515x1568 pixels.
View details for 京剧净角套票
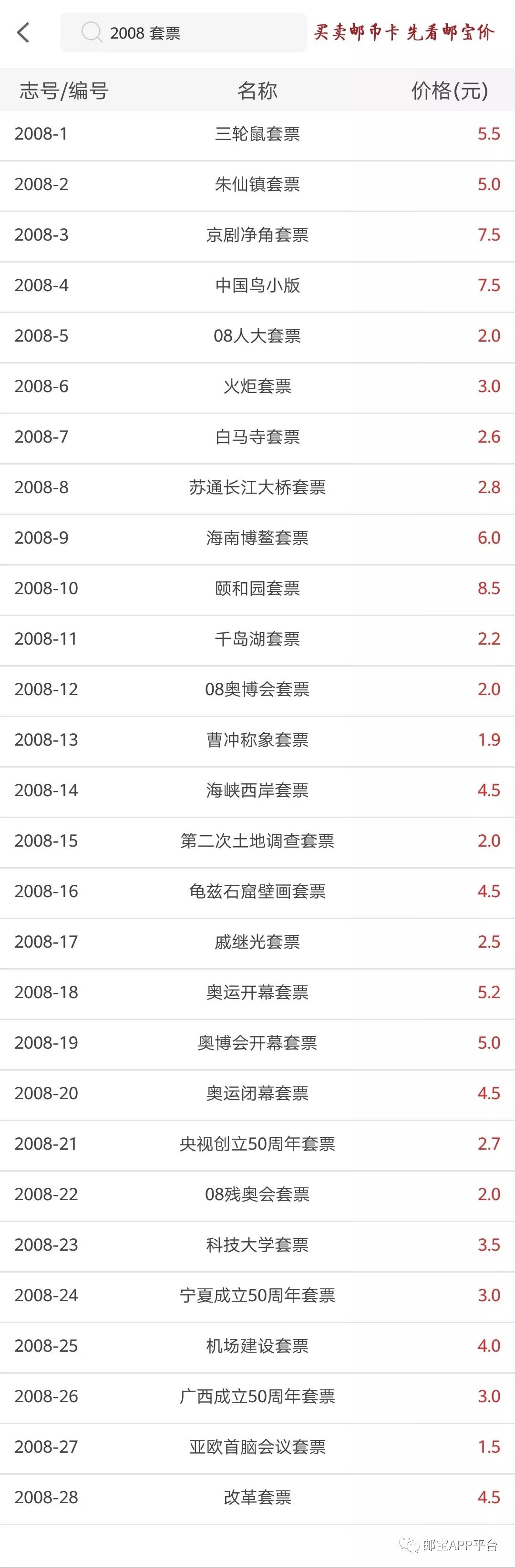click(257, 235)
